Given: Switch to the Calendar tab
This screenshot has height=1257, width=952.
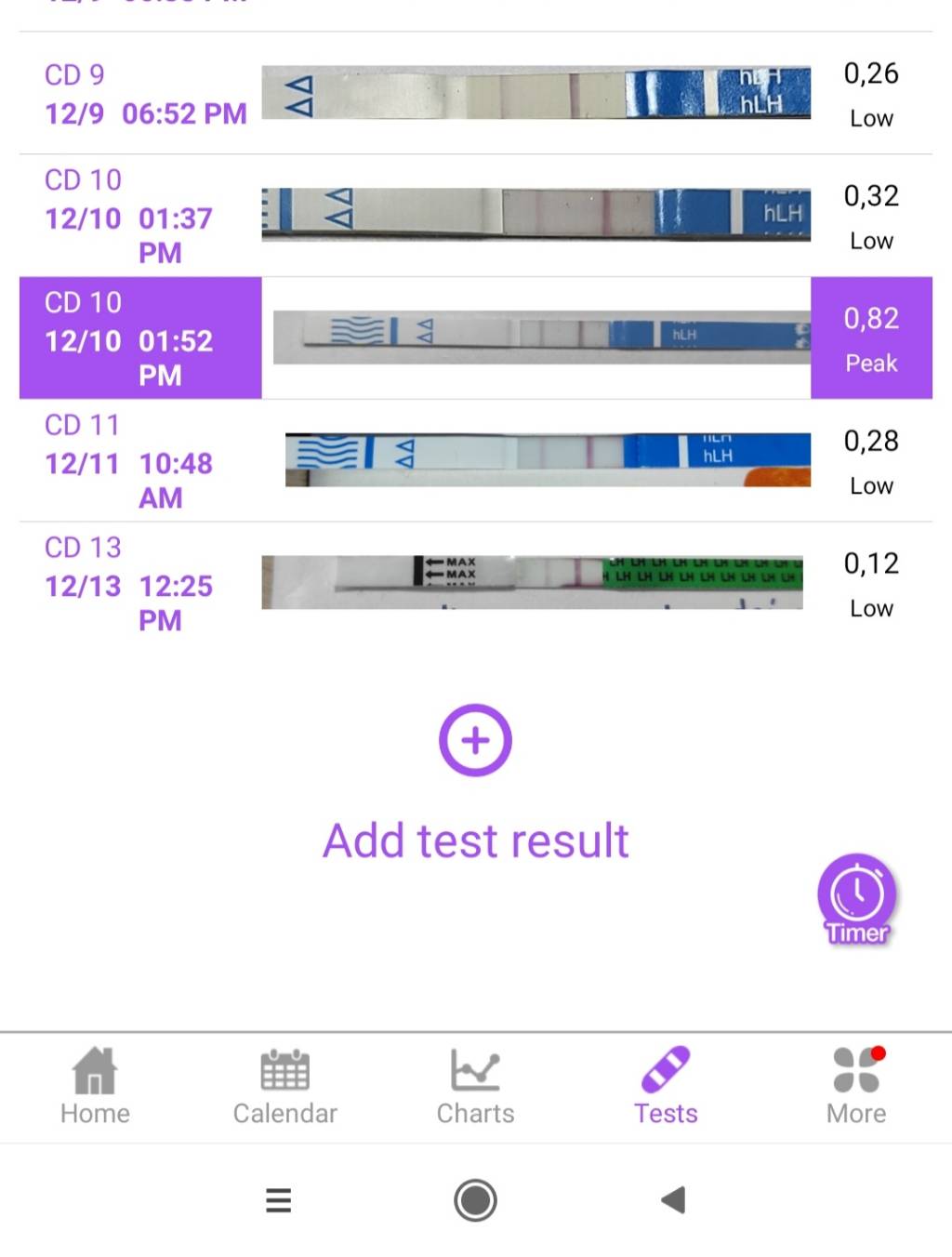Looking at the screenshot, I should [x=284, y=1087].
